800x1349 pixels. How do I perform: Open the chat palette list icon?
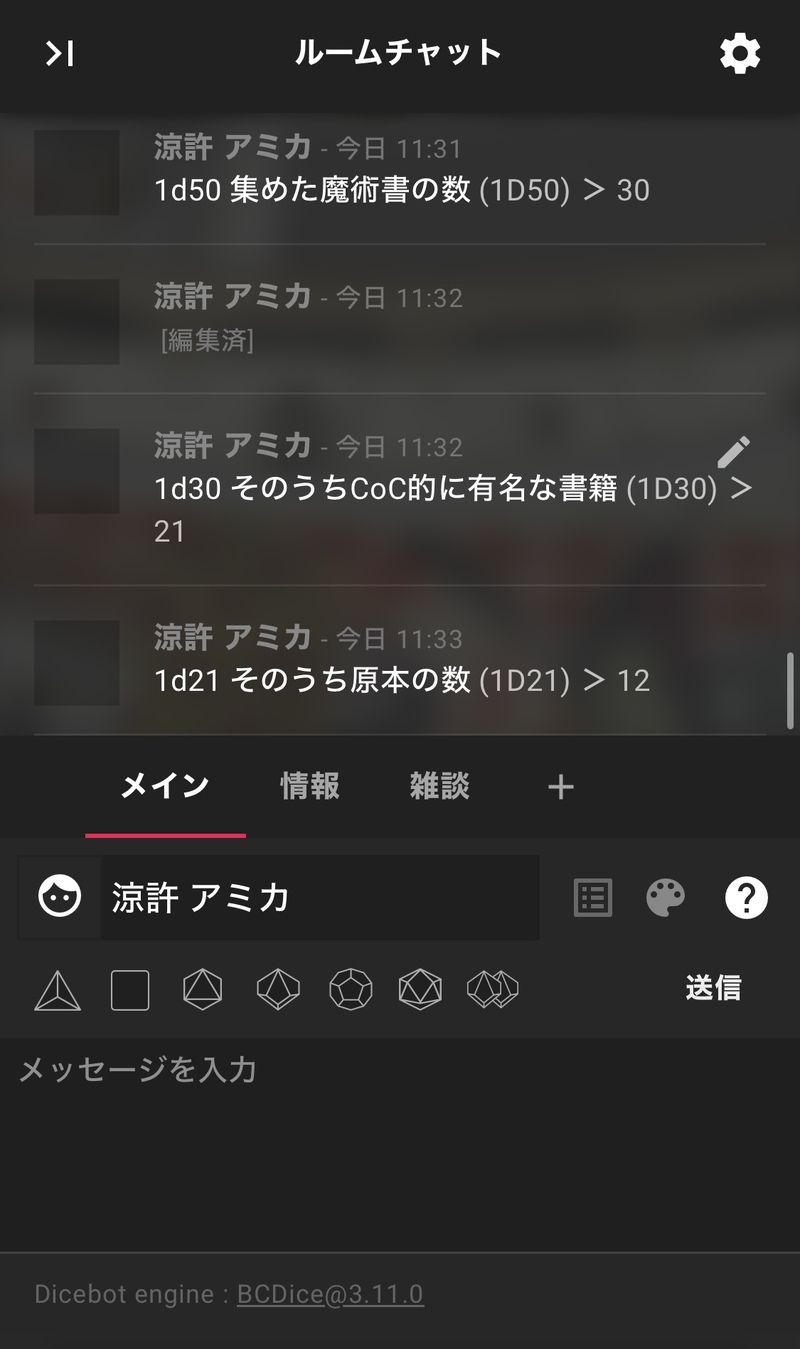[593, 898]
